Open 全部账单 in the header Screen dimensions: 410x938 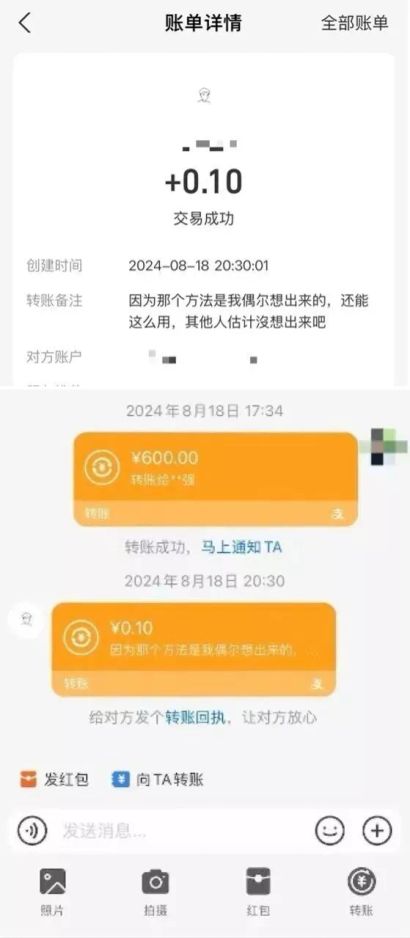point(354,23)
